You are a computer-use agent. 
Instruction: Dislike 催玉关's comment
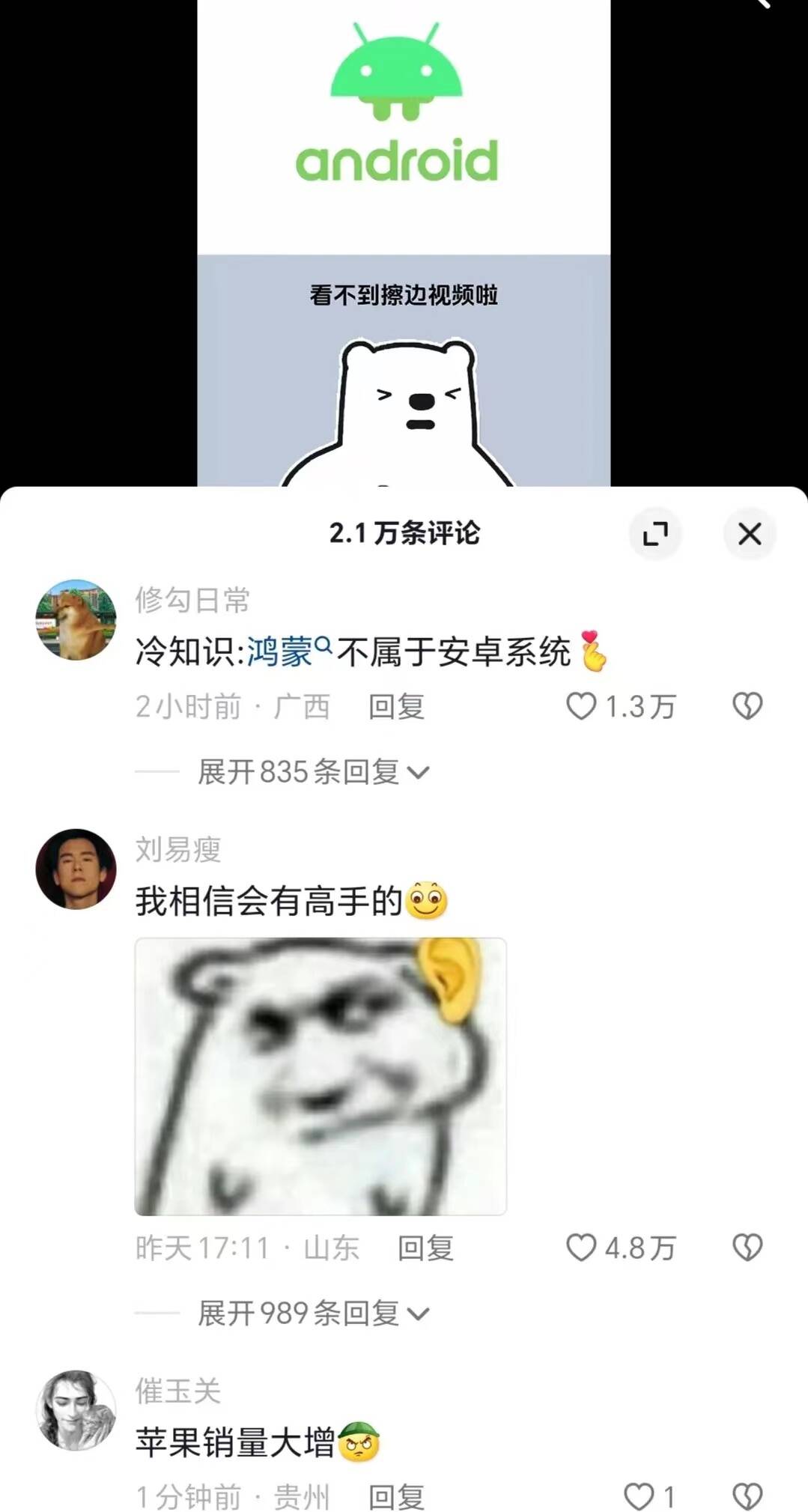point(747,1497)
